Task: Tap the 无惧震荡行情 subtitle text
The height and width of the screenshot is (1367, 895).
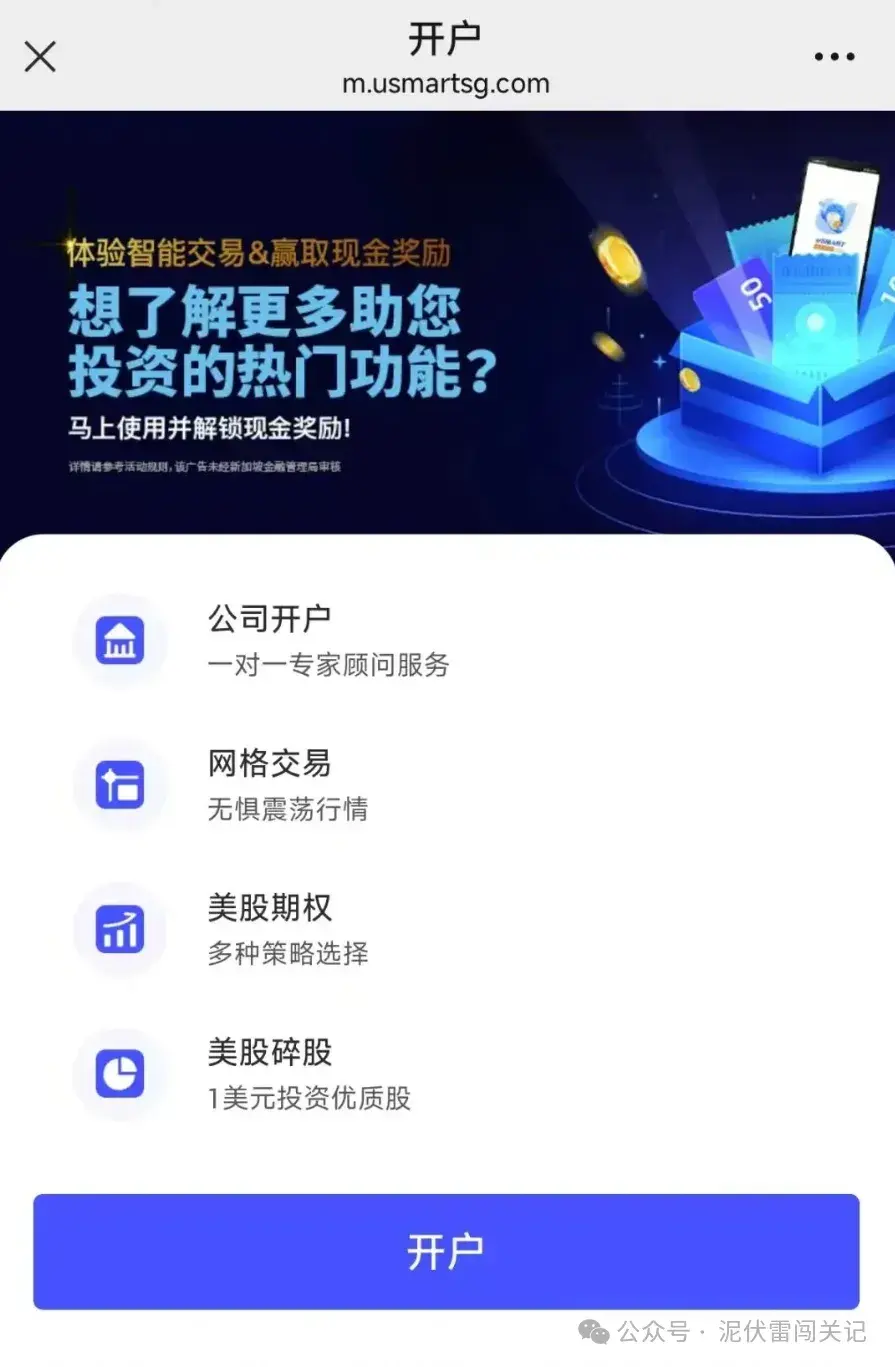Action: [288, 810]
